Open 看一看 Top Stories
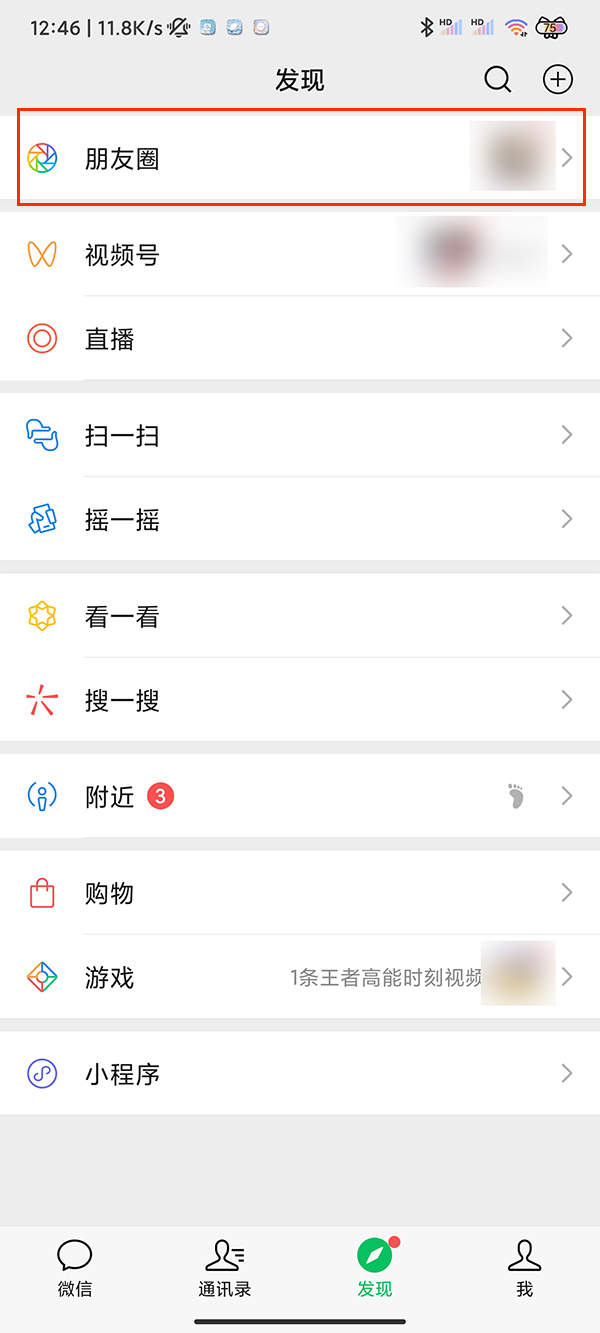 click(300, 616)
